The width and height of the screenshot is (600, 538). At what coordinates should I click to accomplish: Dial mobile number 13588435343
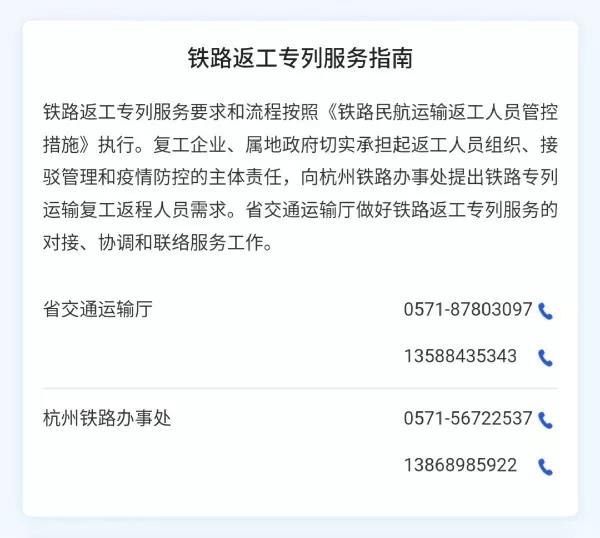click(545, 357)
